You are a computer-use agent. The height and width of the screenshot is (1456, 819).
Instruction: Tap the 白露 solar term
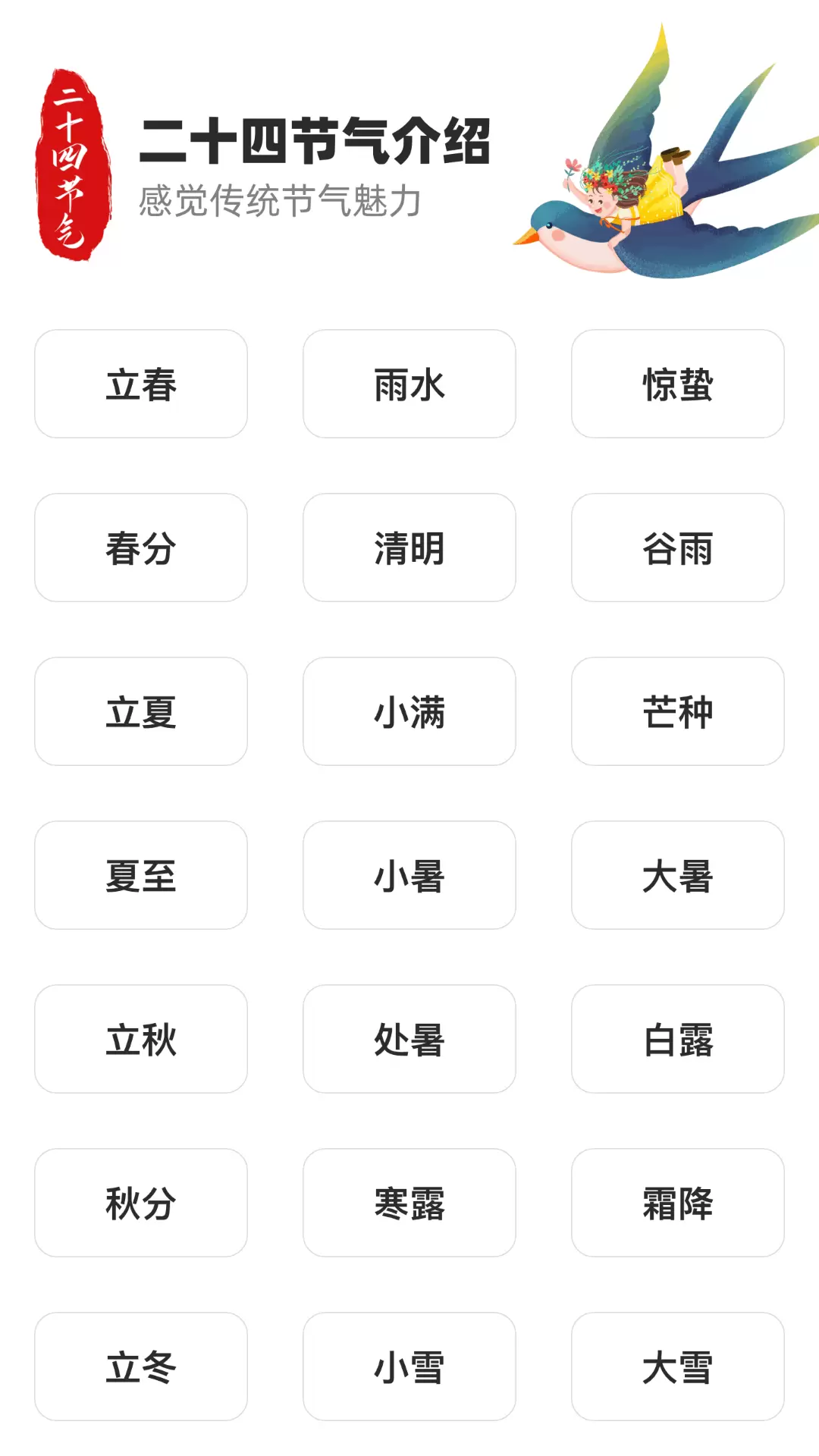click(x=678, y=1039)
